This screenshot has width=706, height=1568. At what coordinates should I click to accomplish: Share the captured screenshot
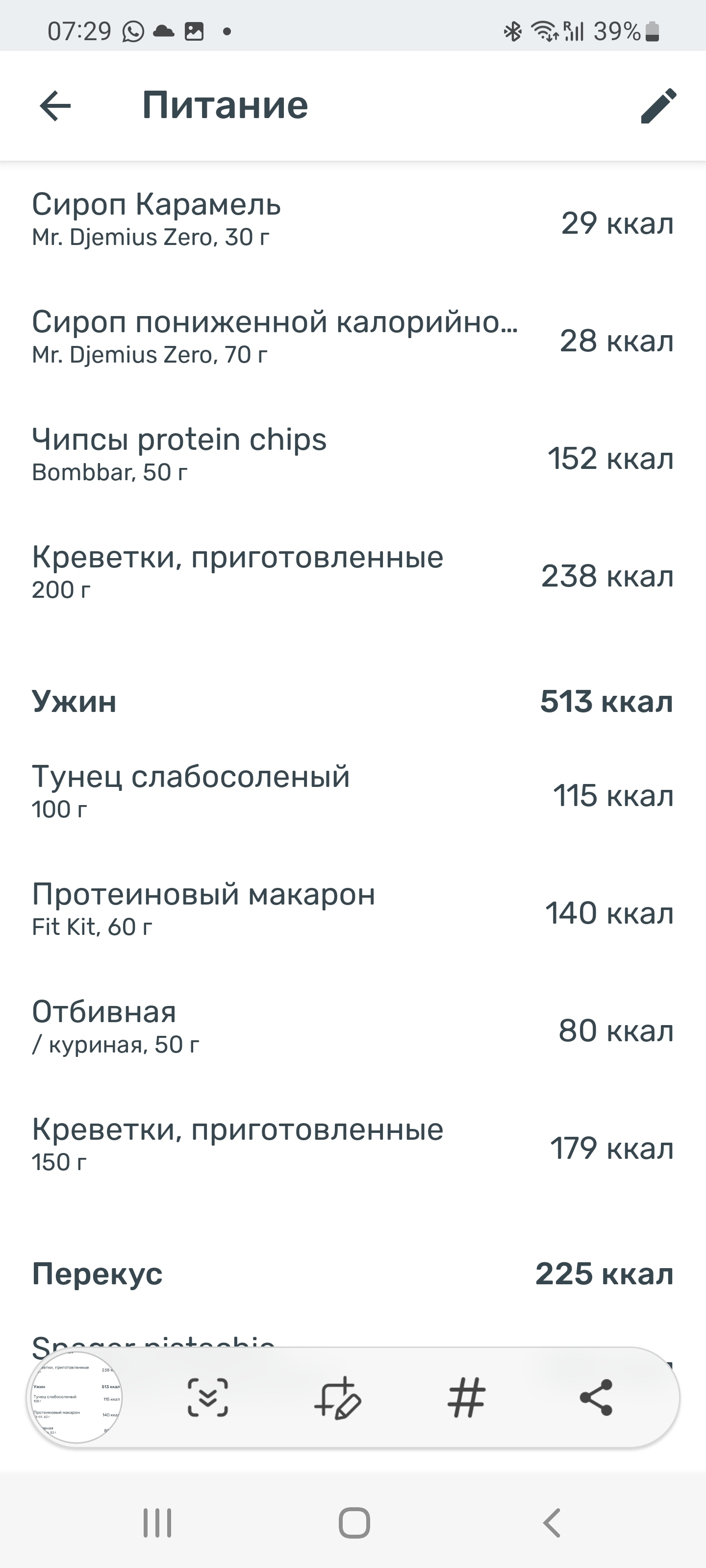click(596, 1397)
